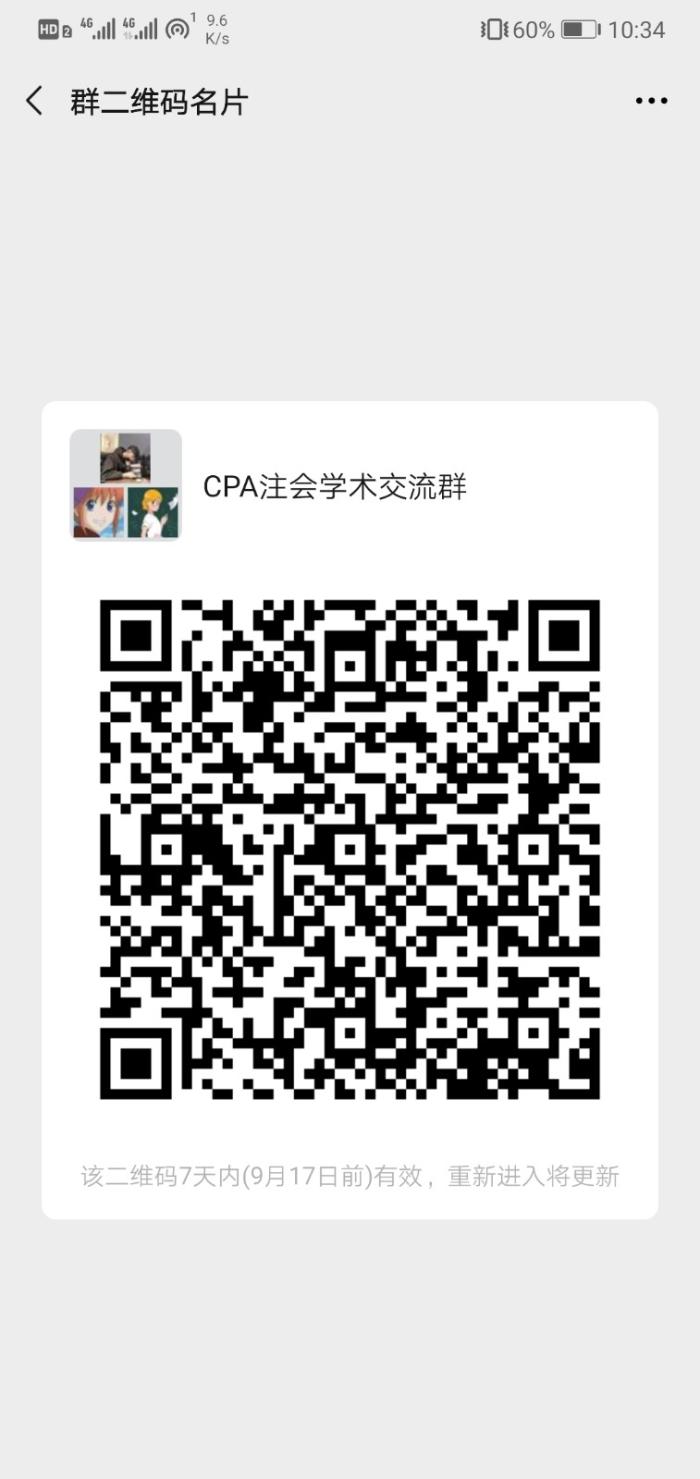700x1479 pixels.
Task: Open the three-dot more options menu
Action: point(651,101)
